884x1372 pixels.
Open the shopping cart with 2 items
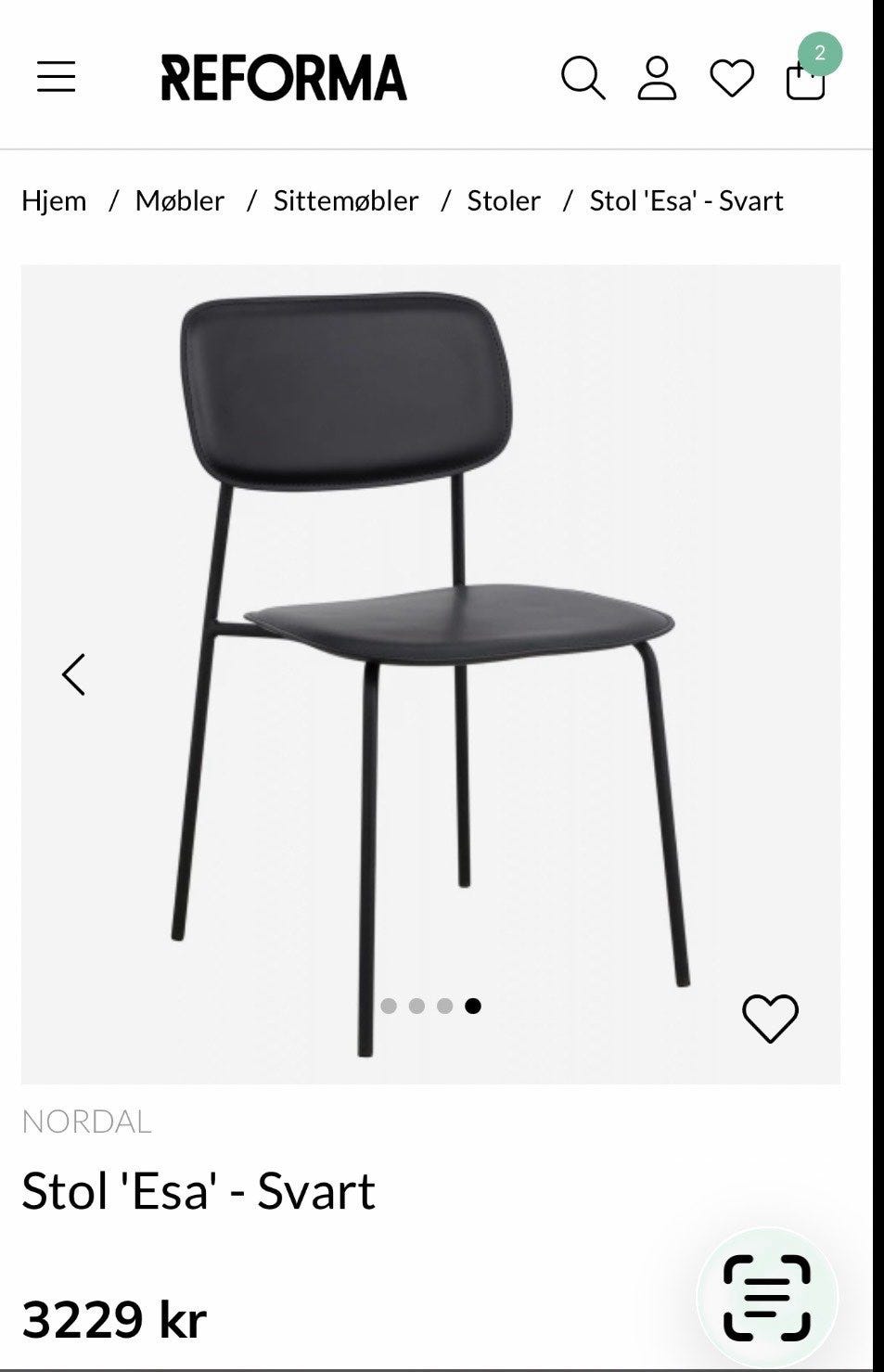click(805, 78)
